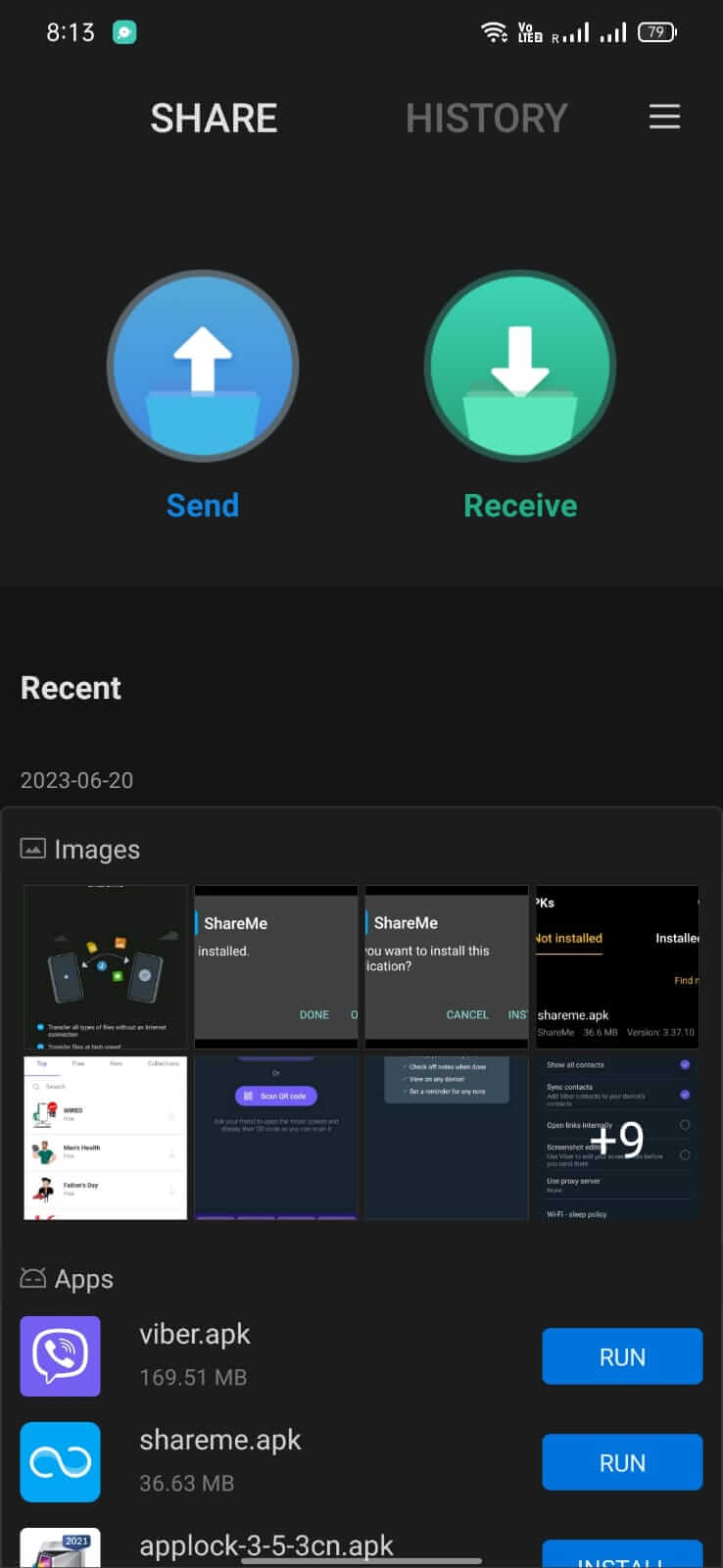This screenshot has height=1568, width=723.
Task: Open the +9 overflow image thumbnail
Action: [617, 1138]
